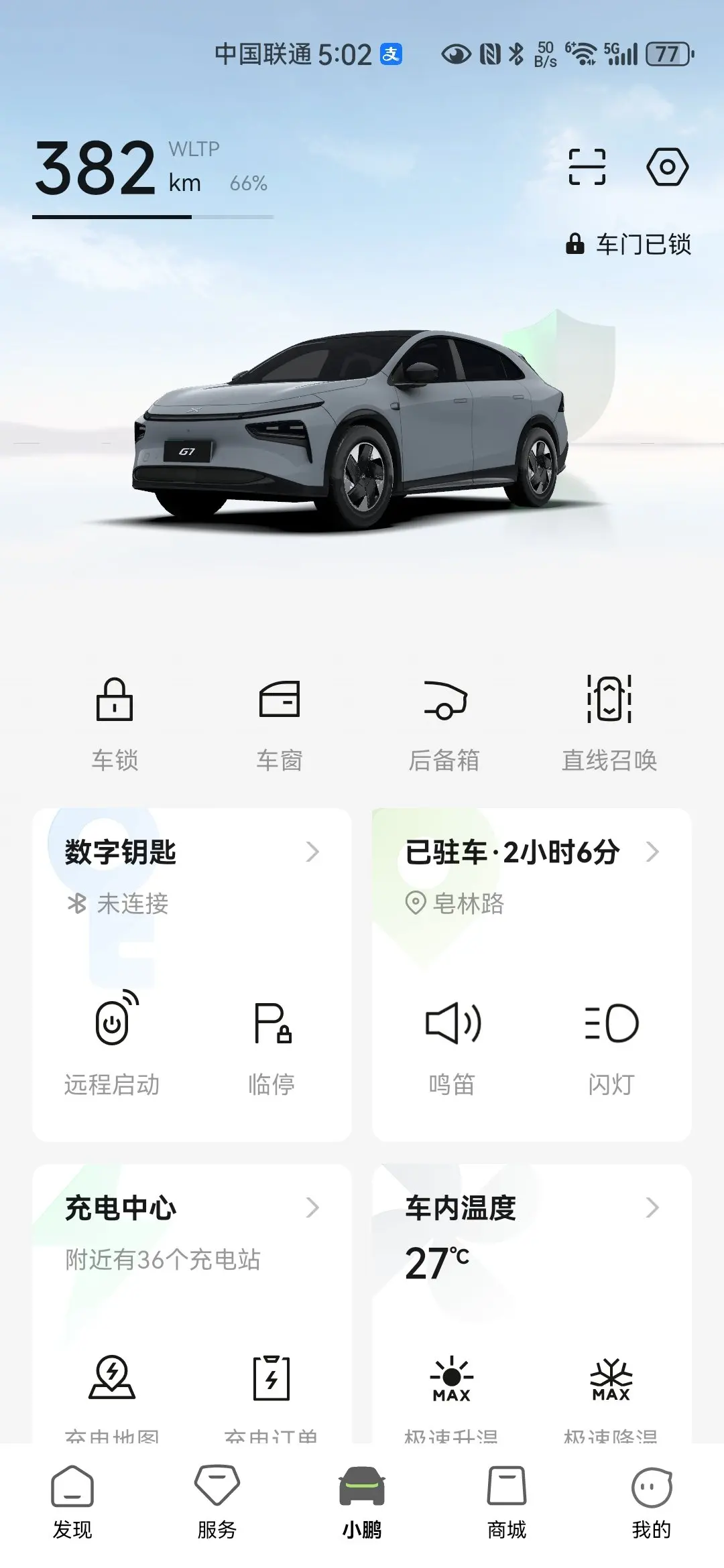Open the hexagon settings icon
Image resolution: width=724 pixels, height=1568 pixels.
[667, 167]
